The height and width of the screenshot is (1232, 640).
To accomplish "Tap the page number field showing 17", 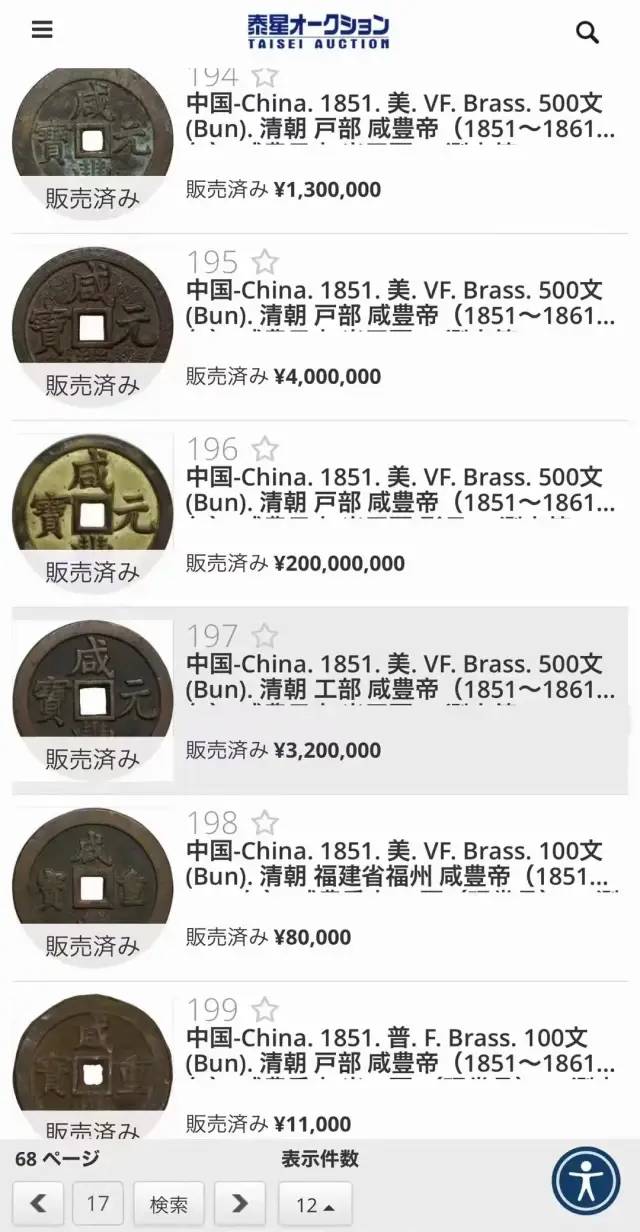I will [97, 1204].
